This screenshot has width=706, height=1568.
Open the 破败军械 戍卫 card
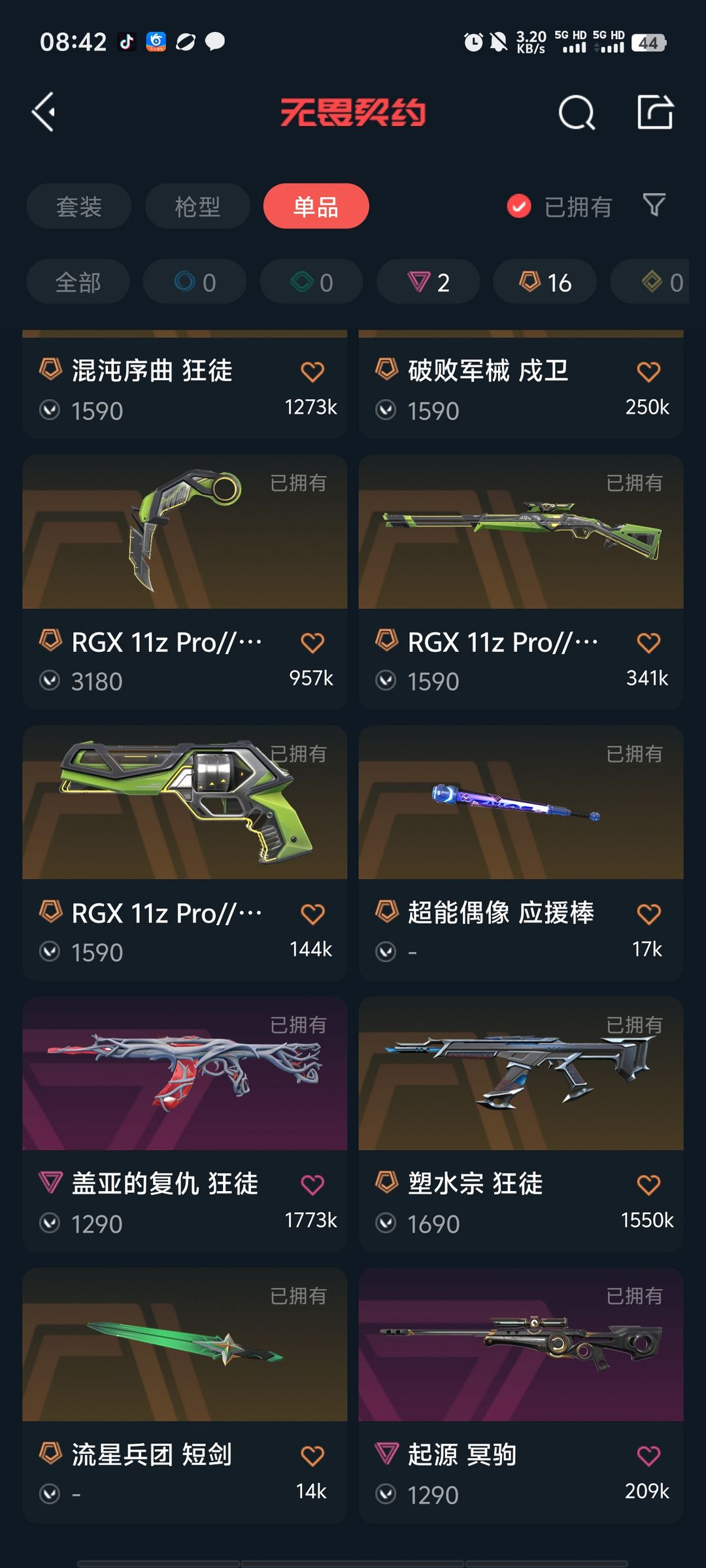[521, 384]
